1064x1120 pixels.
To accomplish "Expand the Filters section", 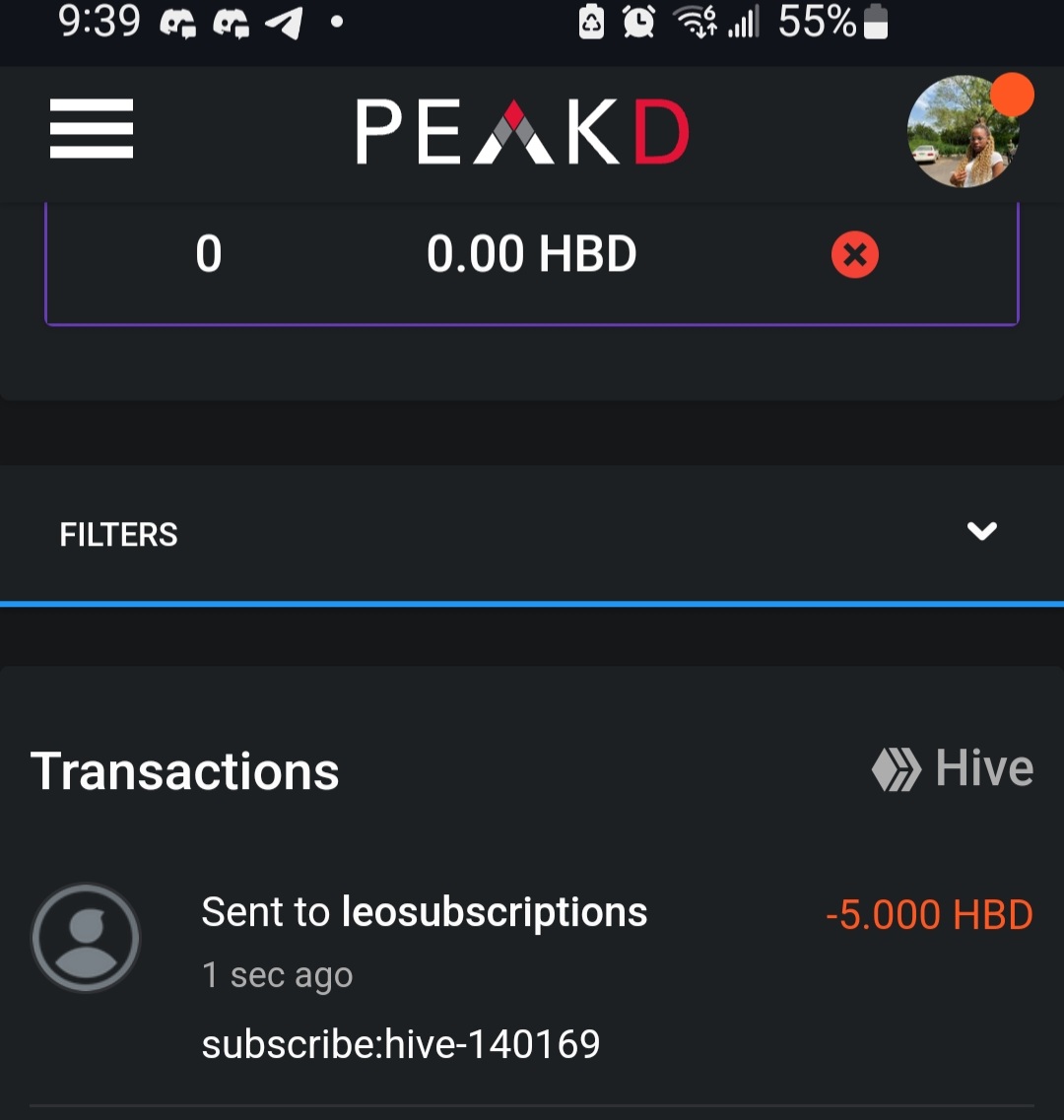I will [981, 532].
